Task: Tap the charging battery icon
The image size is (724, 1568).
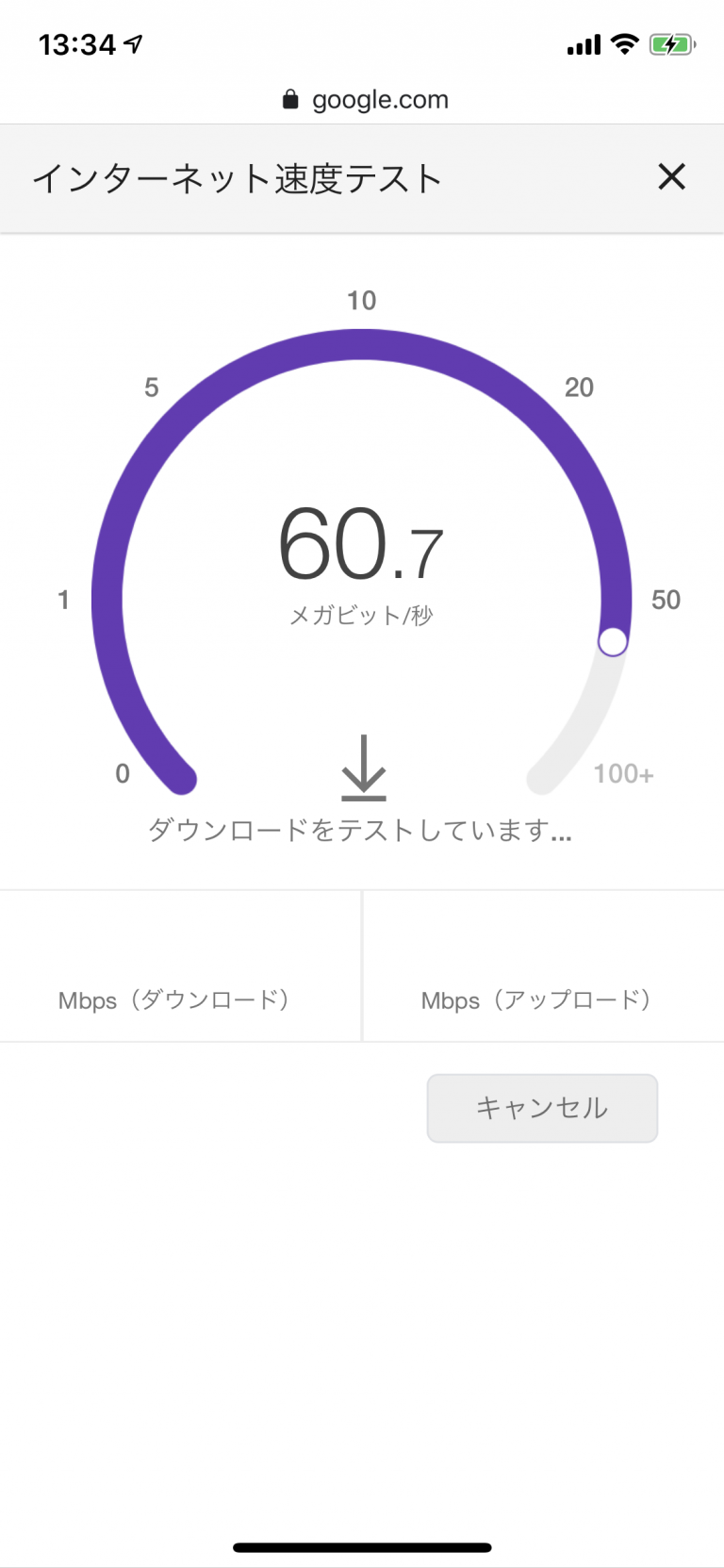Action: pyautogui.click(x=672, y=43)
